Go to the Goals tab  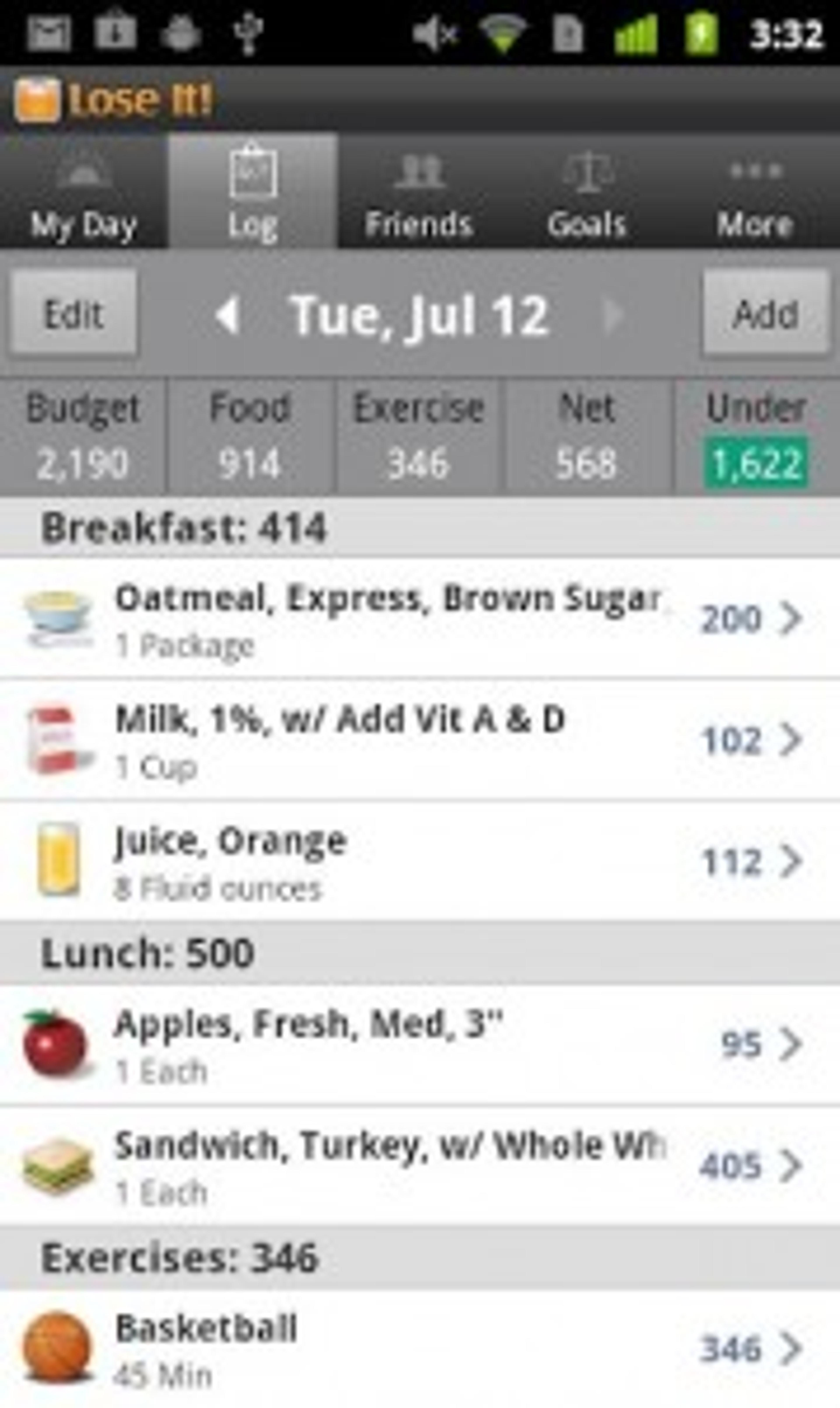[x=586, y=193]
